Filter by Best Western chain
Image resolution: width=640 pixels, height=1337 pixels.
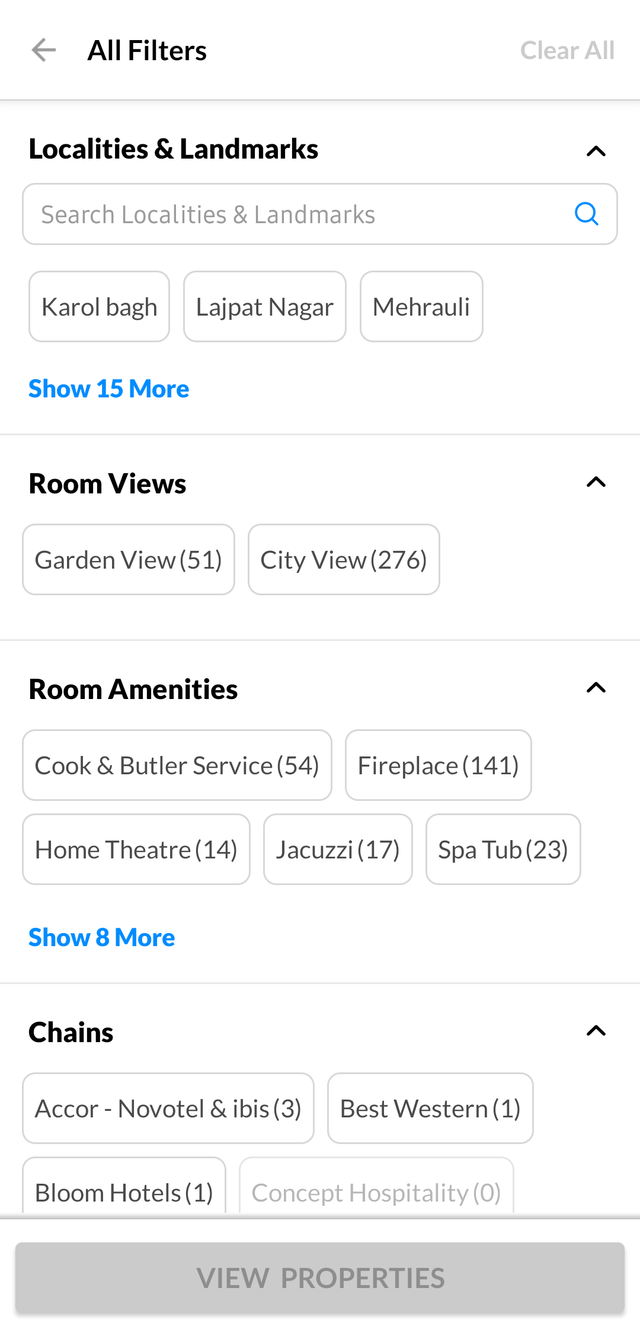(430, 1109)
